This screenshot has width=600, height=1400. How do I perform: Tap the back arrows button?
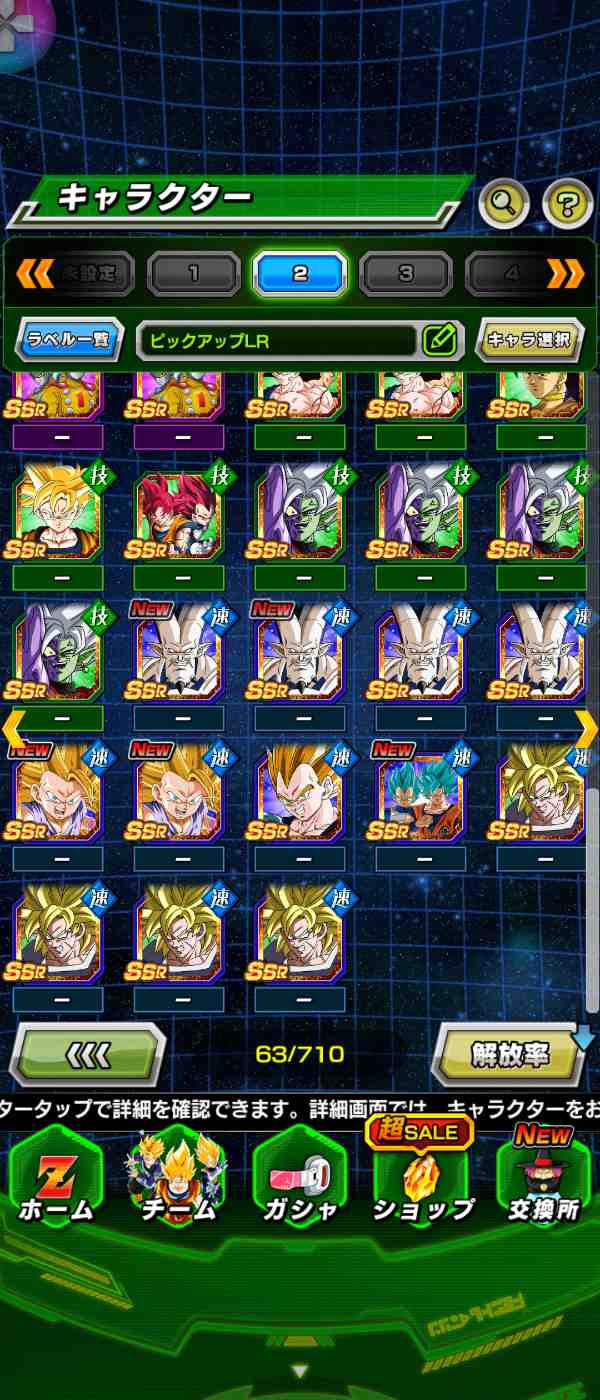pyautogui.click(x=88, y=1055)
